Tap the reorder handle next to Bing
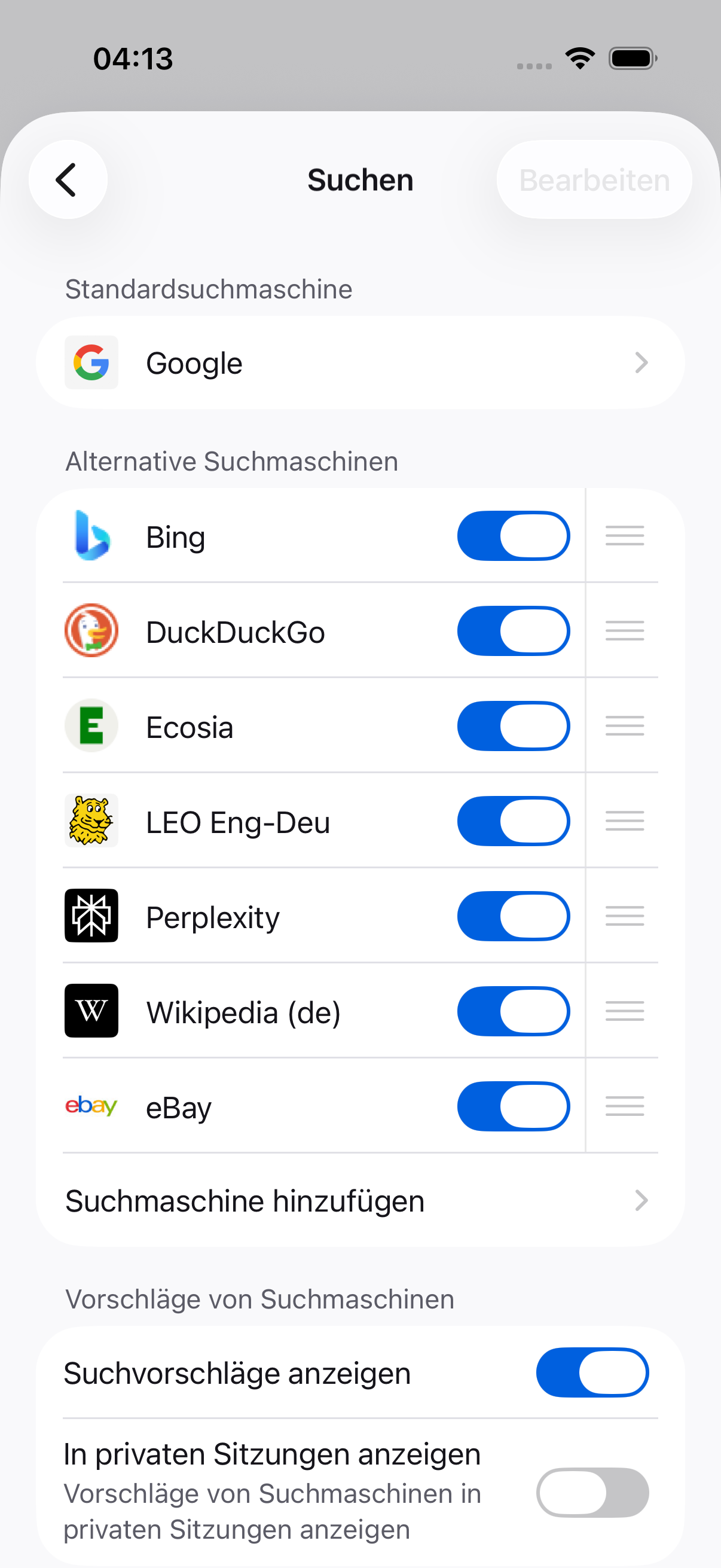721x1568 pixels. click(x=624, y=536)
